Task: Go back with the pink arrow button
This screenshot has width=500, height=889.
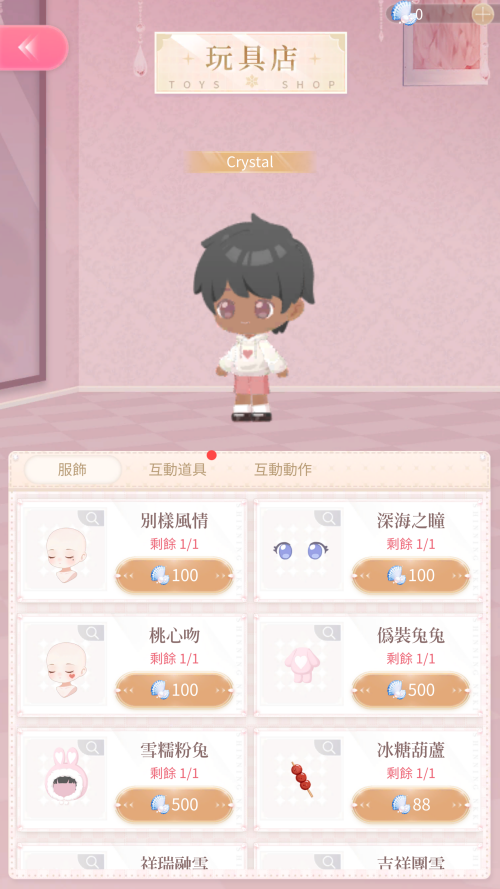Action: click(32, 48)
